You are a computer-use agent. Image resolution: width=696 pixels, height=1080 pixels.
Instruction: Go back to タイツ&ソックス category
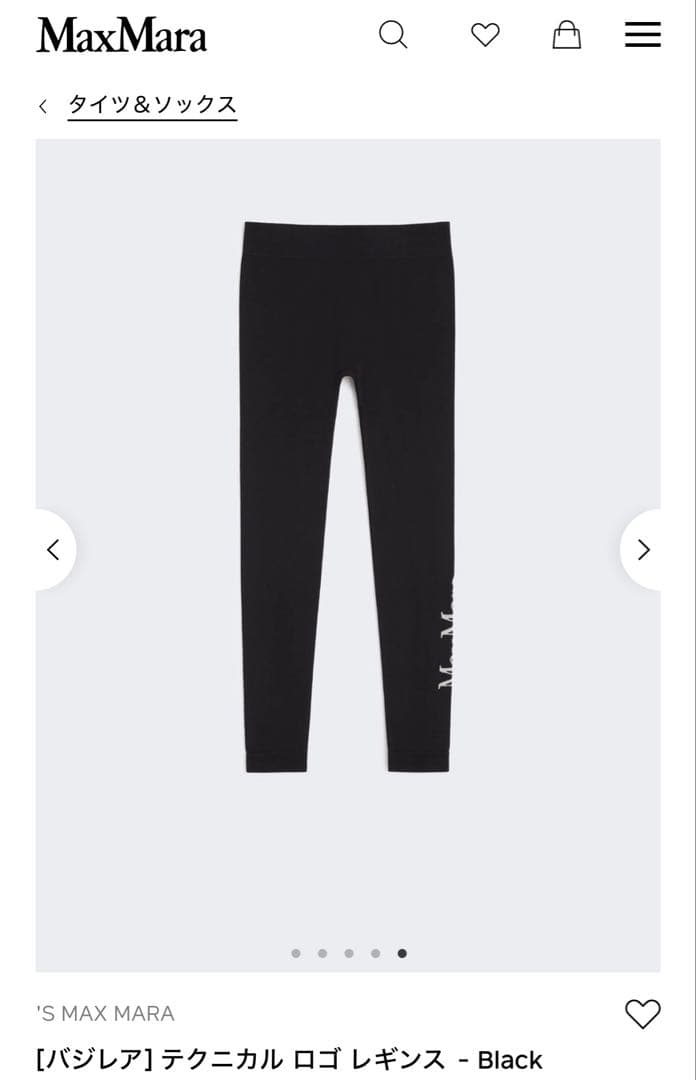(x=152, y=105)
